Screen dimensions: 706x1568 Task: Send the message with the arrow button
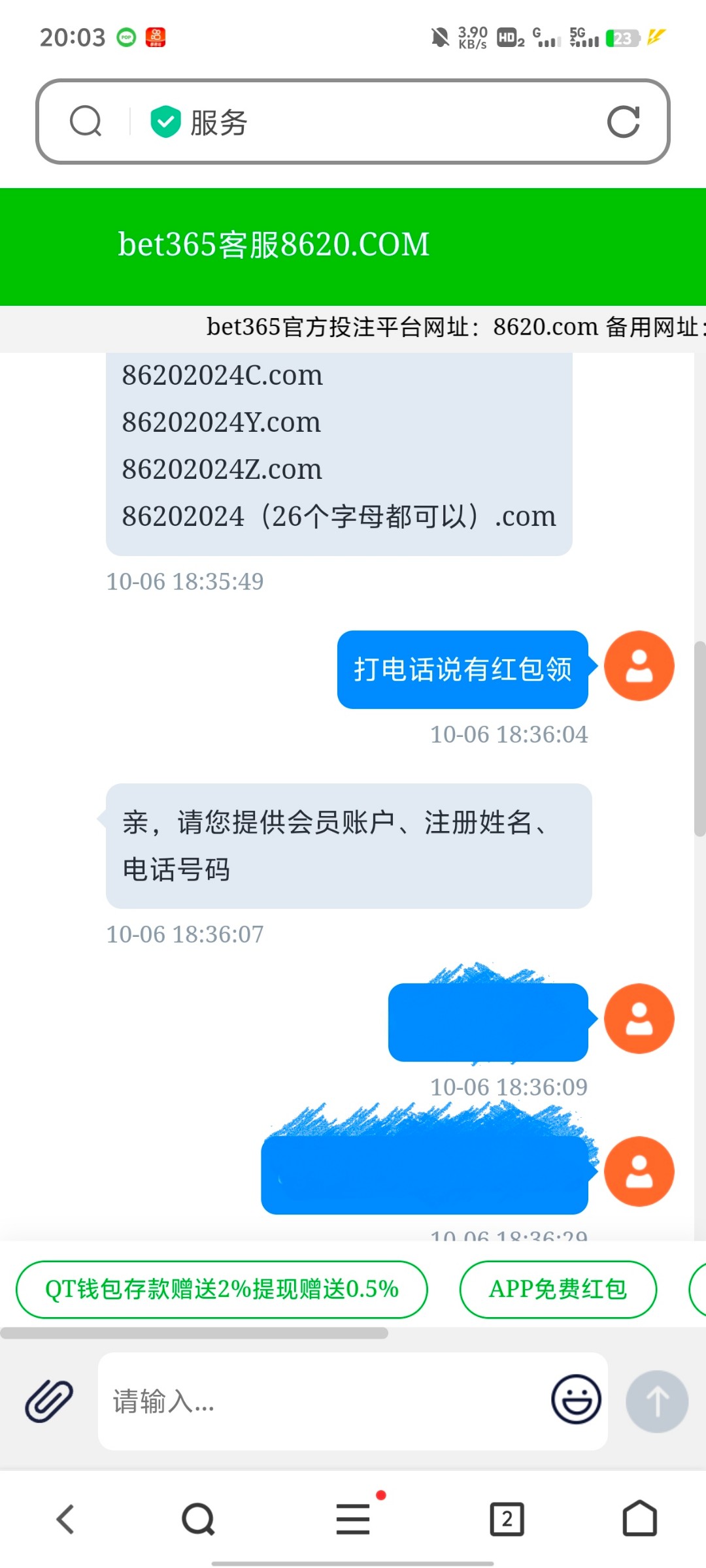click(x=656, y=1401)
